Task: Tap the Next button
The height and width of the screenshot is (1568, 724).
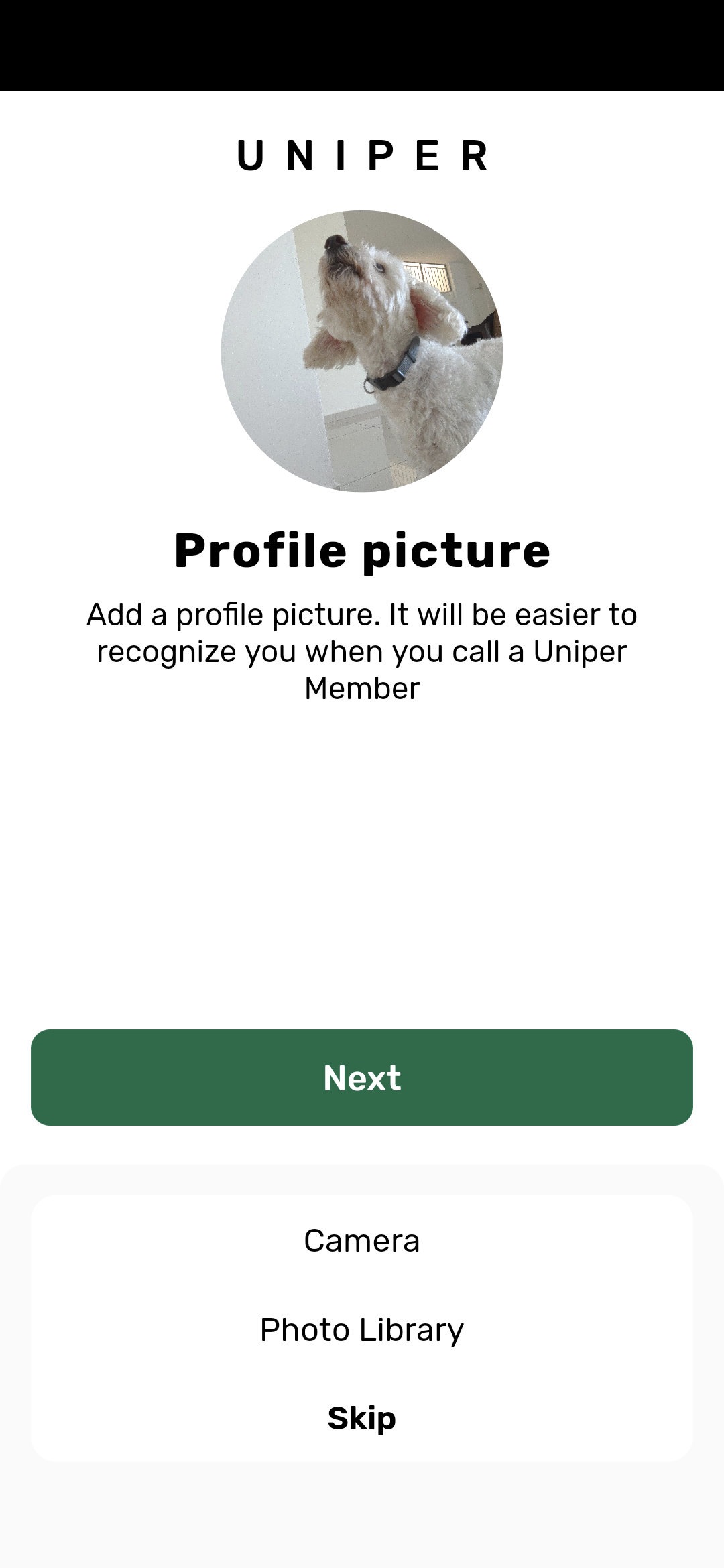Action: pos(362,1077)
